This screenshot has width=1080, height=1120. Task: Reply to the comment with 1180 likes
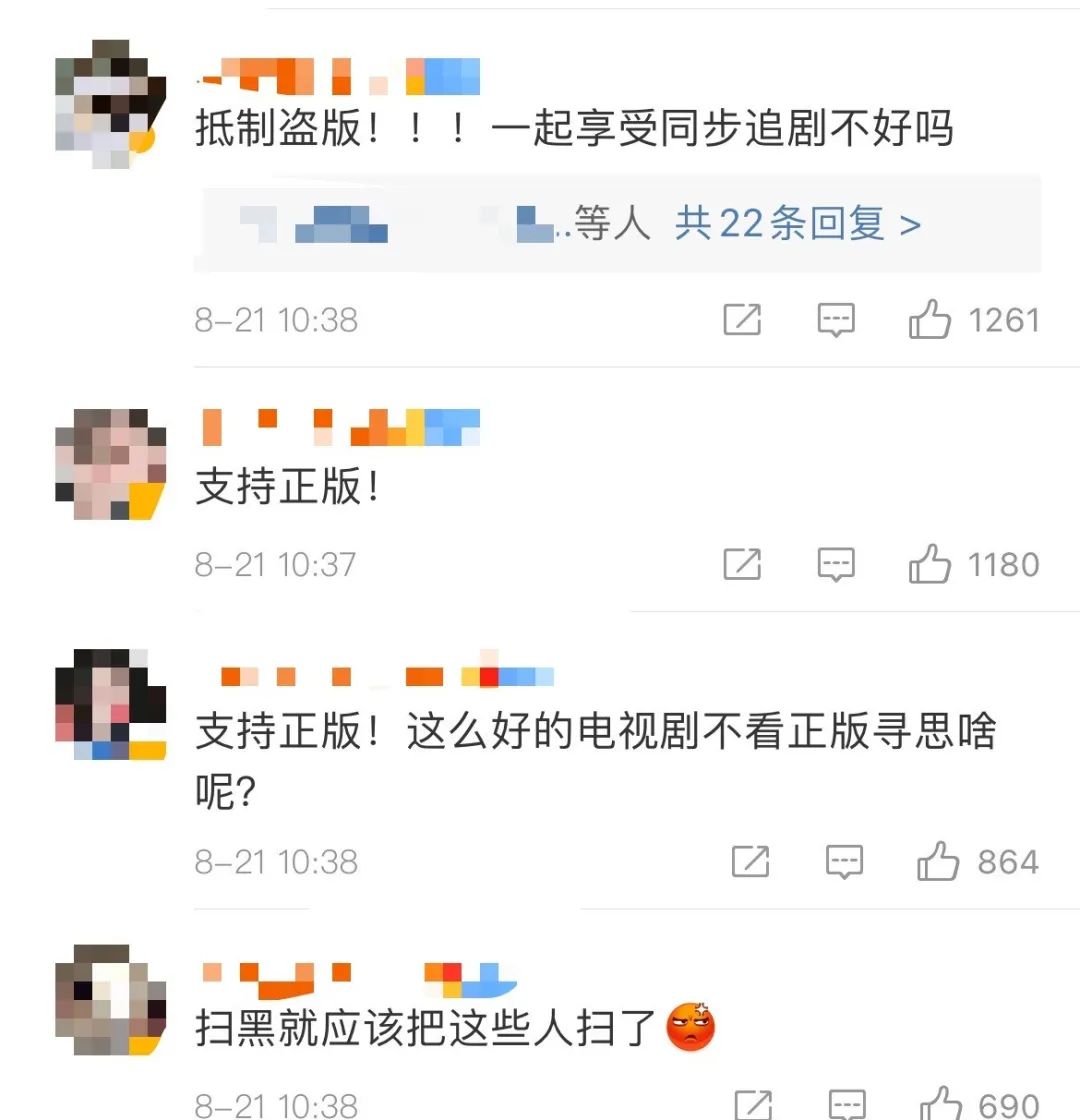[x=836, y=565]
